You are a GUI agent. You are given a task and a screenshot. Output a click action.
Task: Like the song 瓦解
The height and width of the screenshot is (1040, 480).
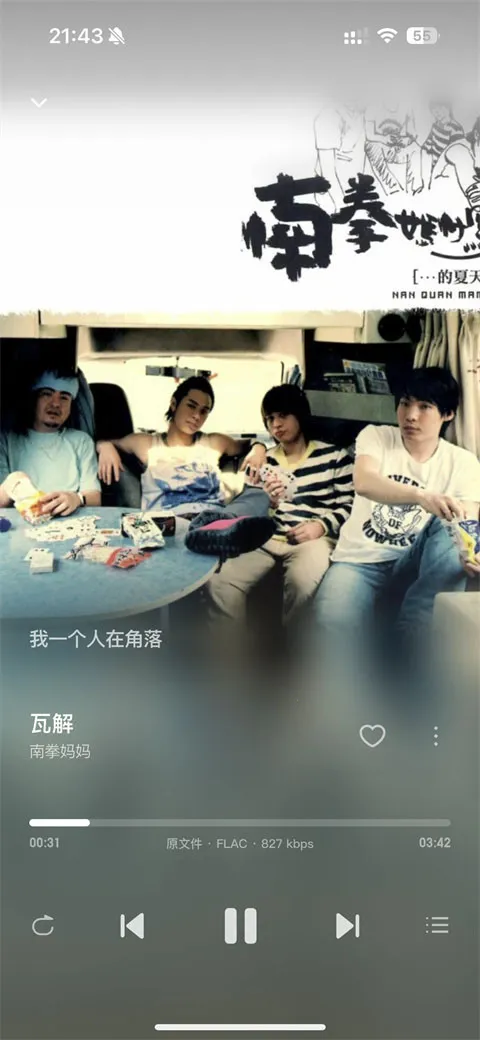(x=372, y=736)
